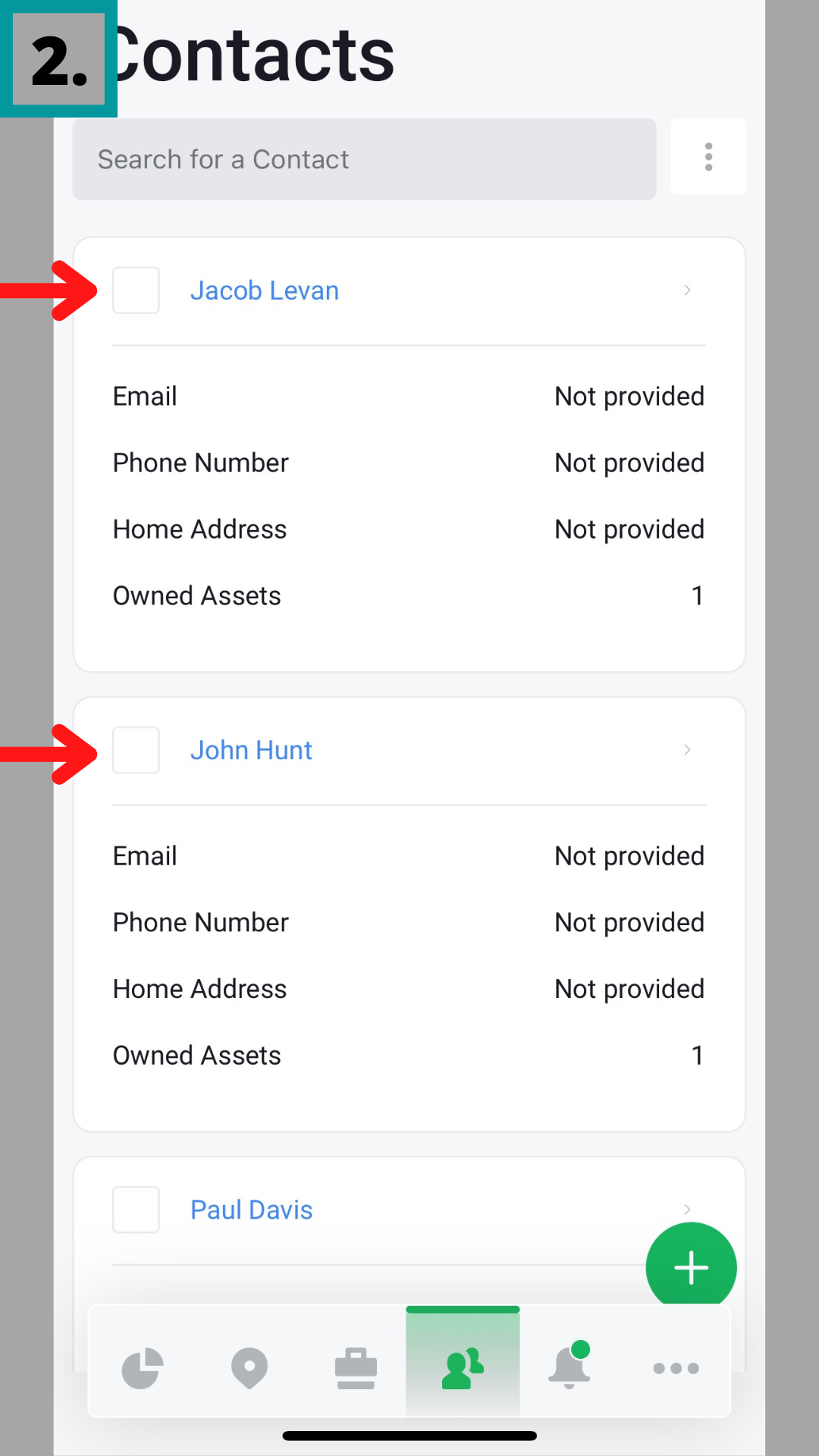819x1456 pixels.
Task: Select the checkbox next to Jacob Levan
Action: pyautogui.click(x=136, y=290)
